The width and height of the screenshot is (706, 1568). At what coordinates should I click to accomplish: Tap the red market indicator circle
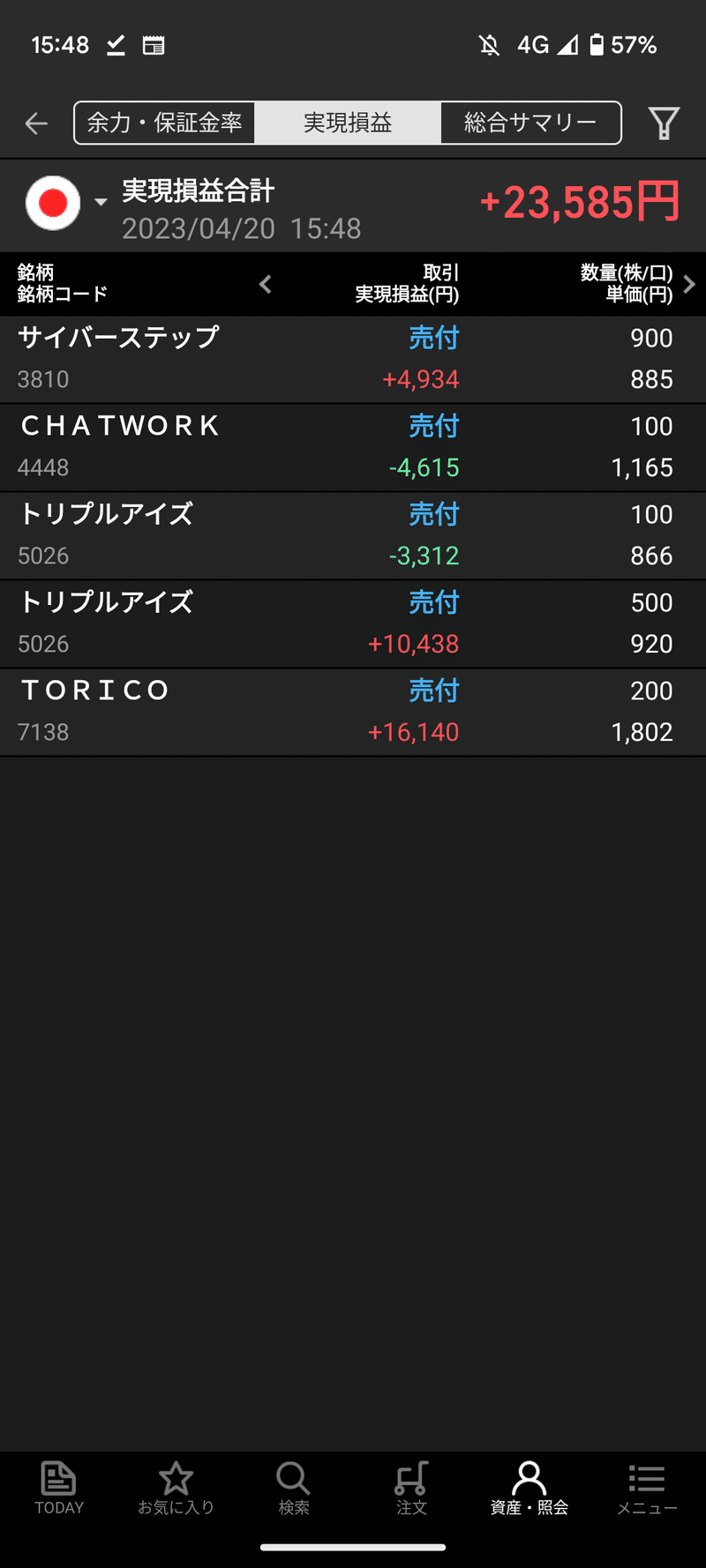click(53, 200)
